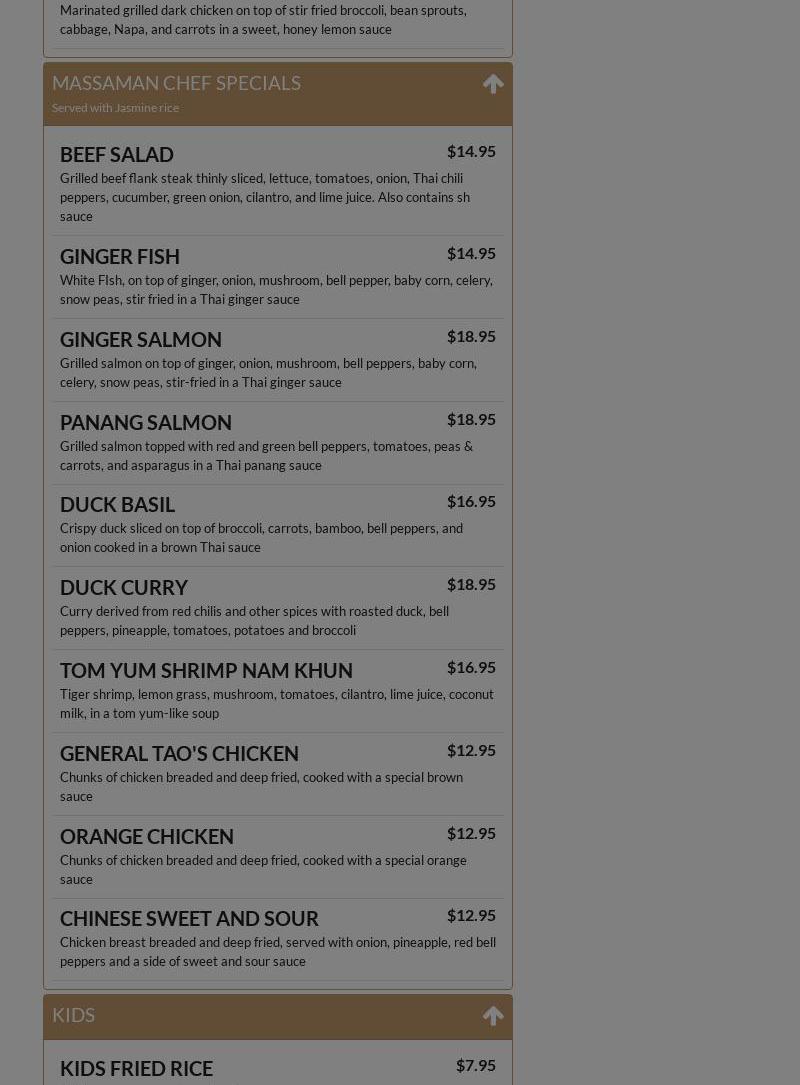Select the Panang Salmon dish

click(146, 423)
